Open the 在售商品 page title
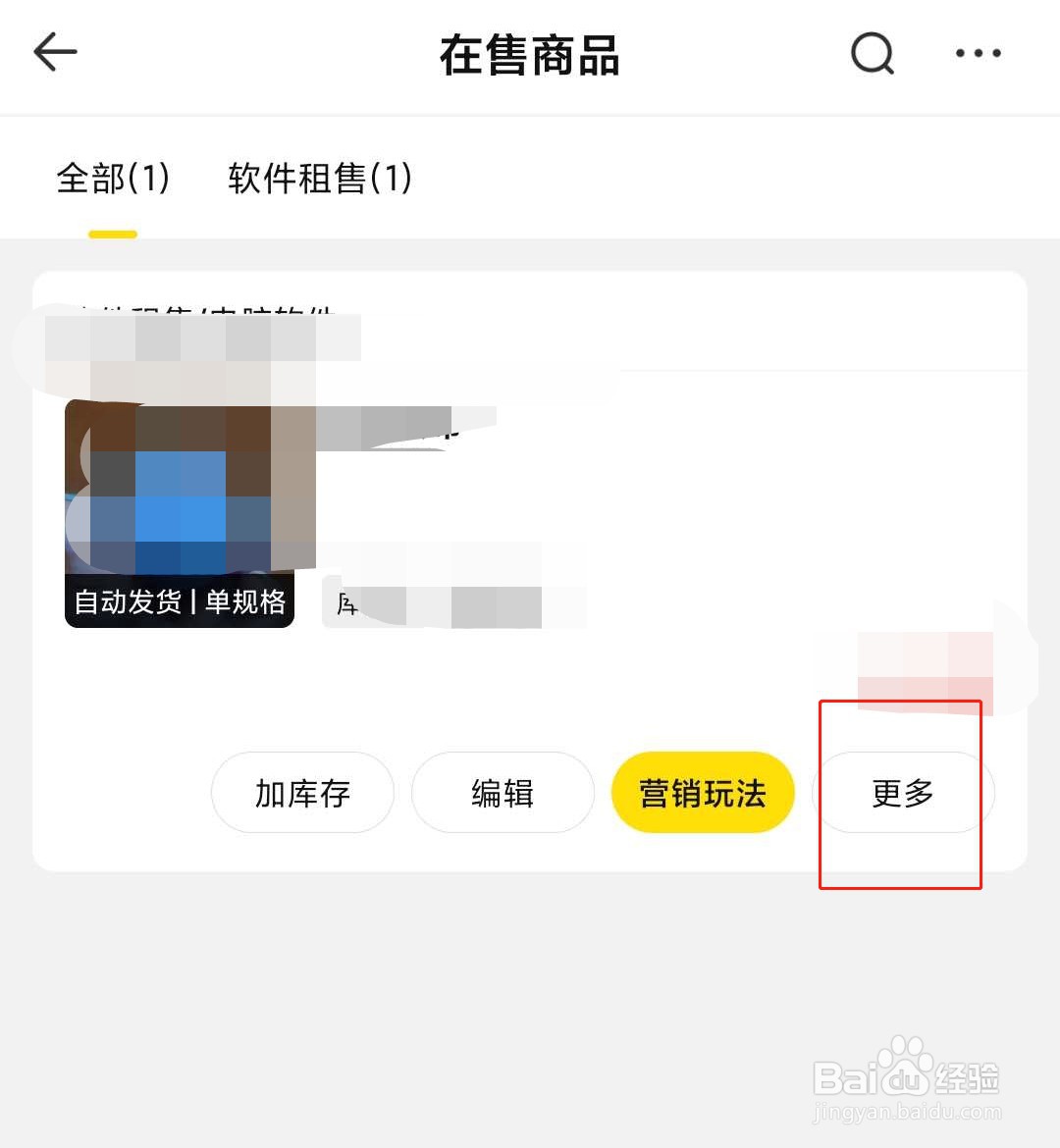This screenshot has height=1148, width=1060. click(x=529, y=56)
